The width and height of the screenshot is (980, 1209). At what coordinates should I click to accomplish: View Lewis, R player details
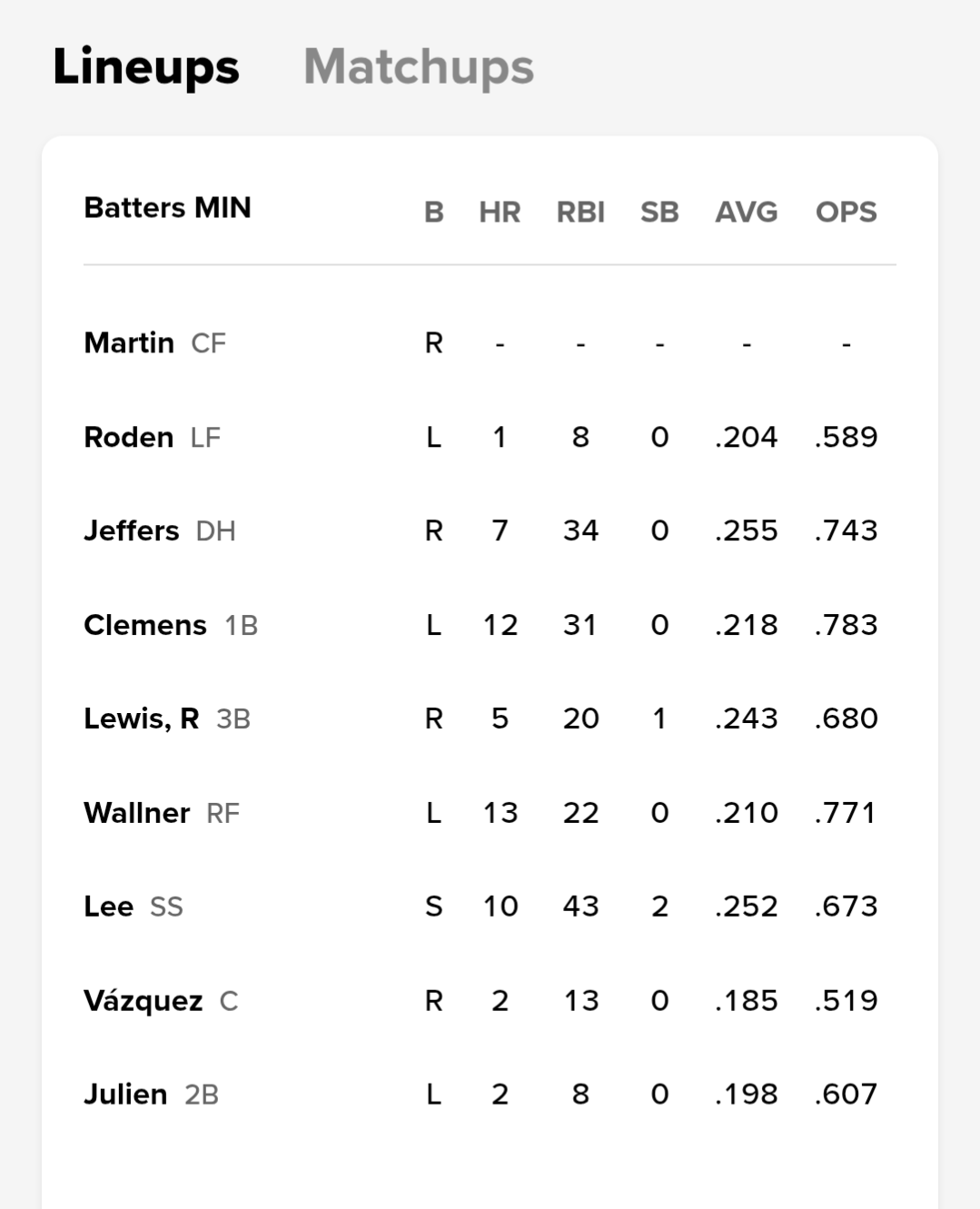pos(142,719)
